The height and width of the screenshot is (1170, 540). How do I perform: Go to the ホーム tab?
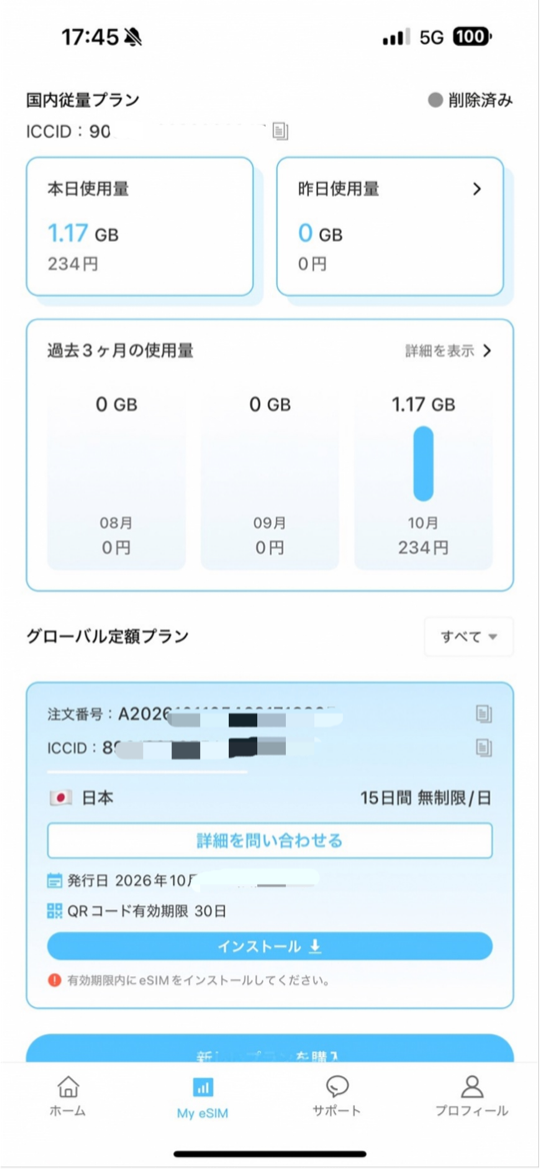click(x=68, y=1096)
